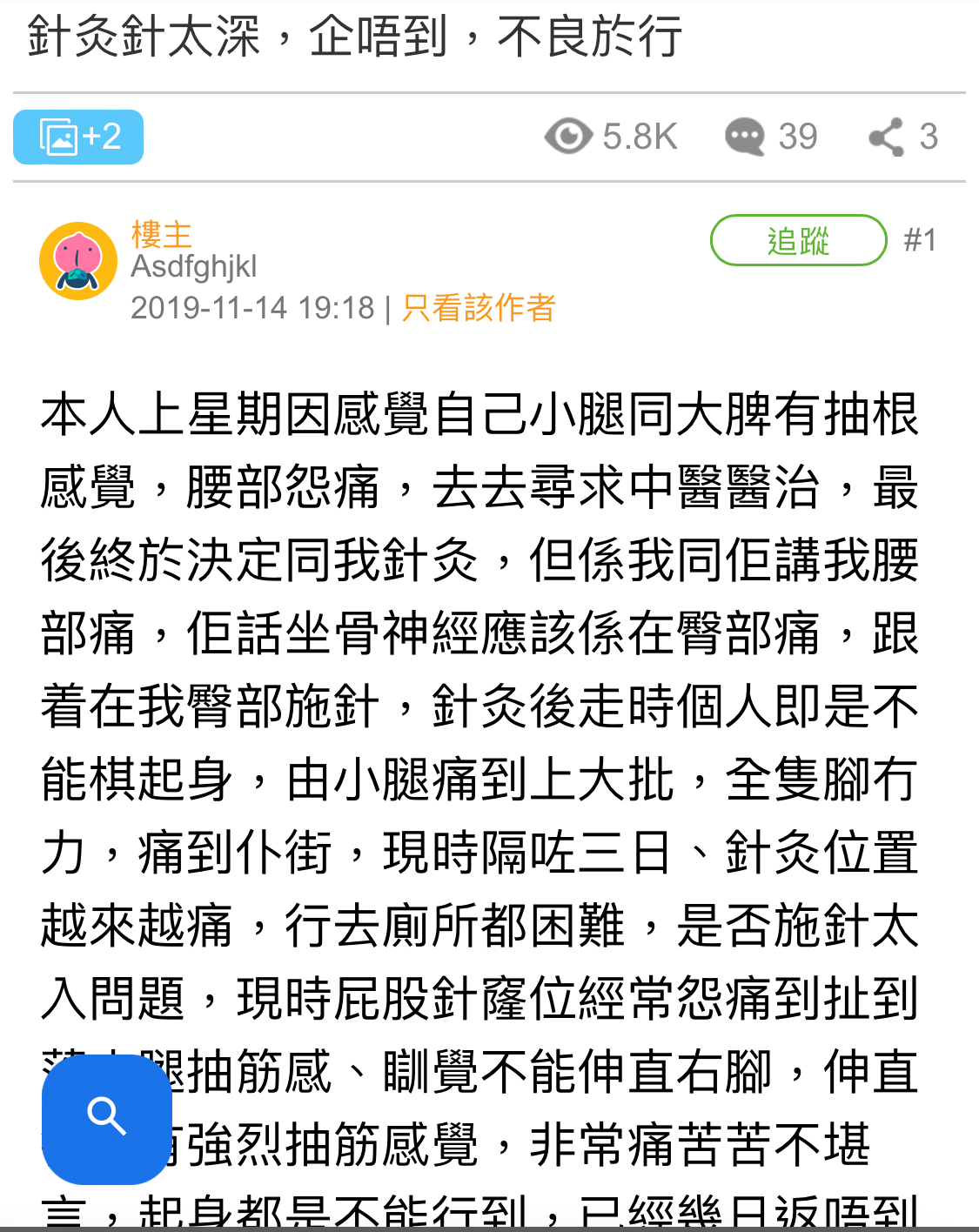Click the timestamp 2019-11-14 19:18

(252, 309)
